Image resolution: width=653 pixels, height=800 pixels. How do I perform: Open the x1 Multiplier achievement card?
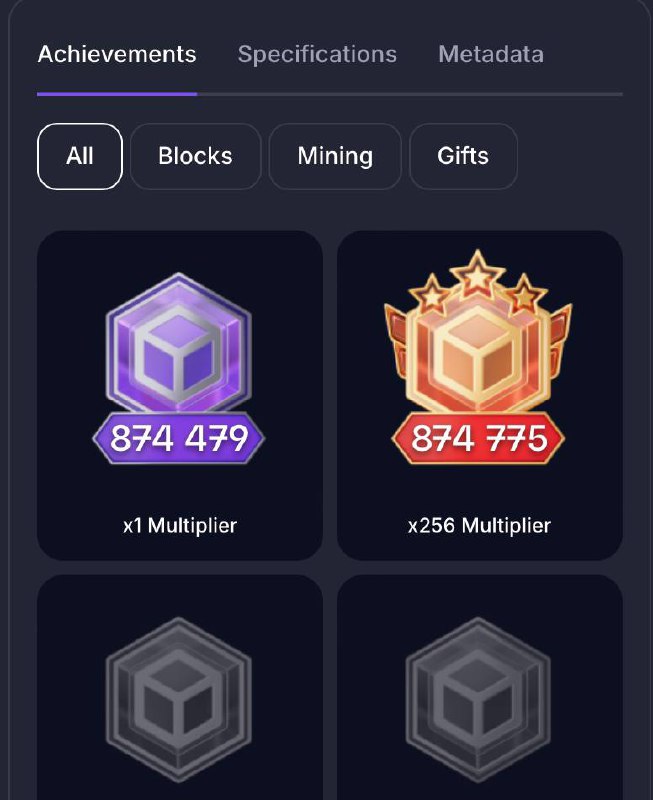180,395
